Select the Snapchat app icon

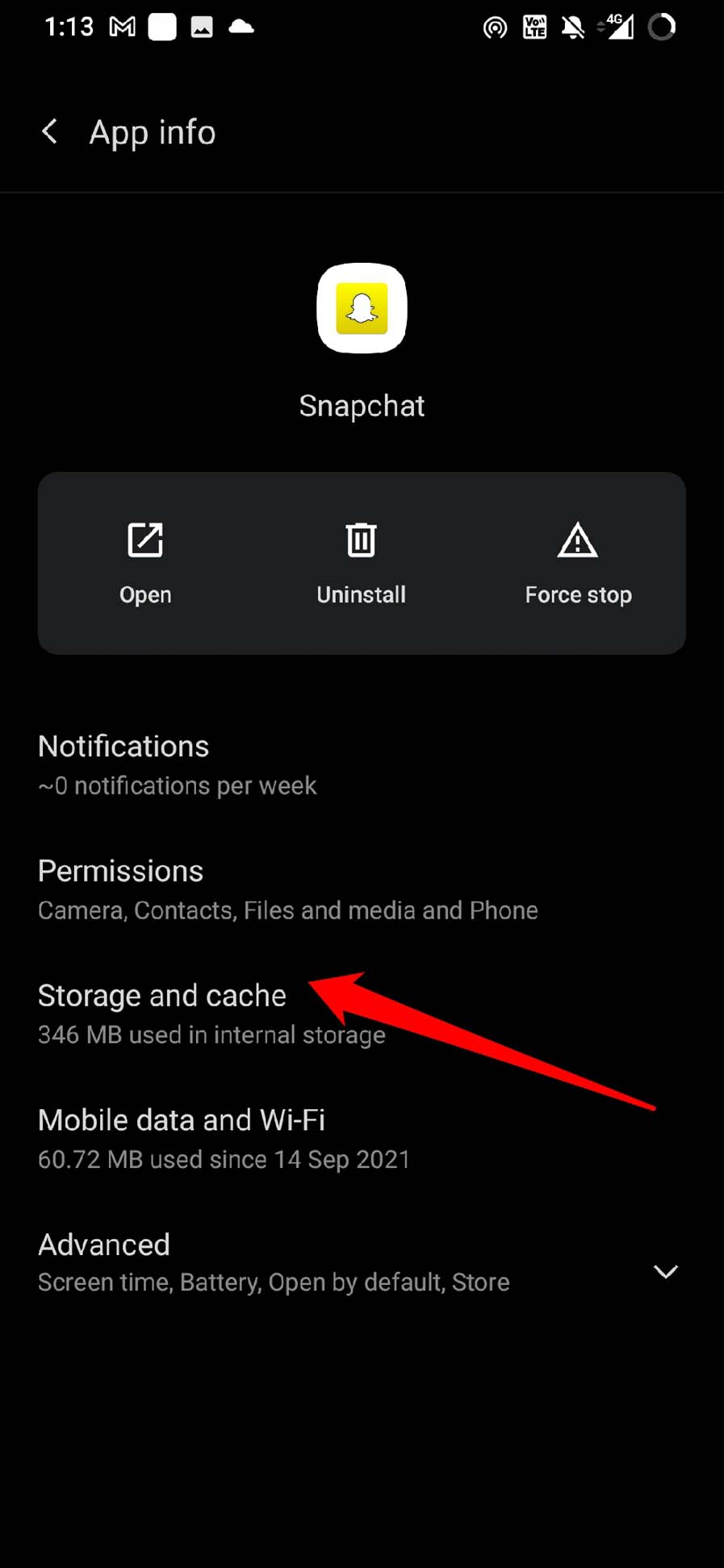click(361, 310)
